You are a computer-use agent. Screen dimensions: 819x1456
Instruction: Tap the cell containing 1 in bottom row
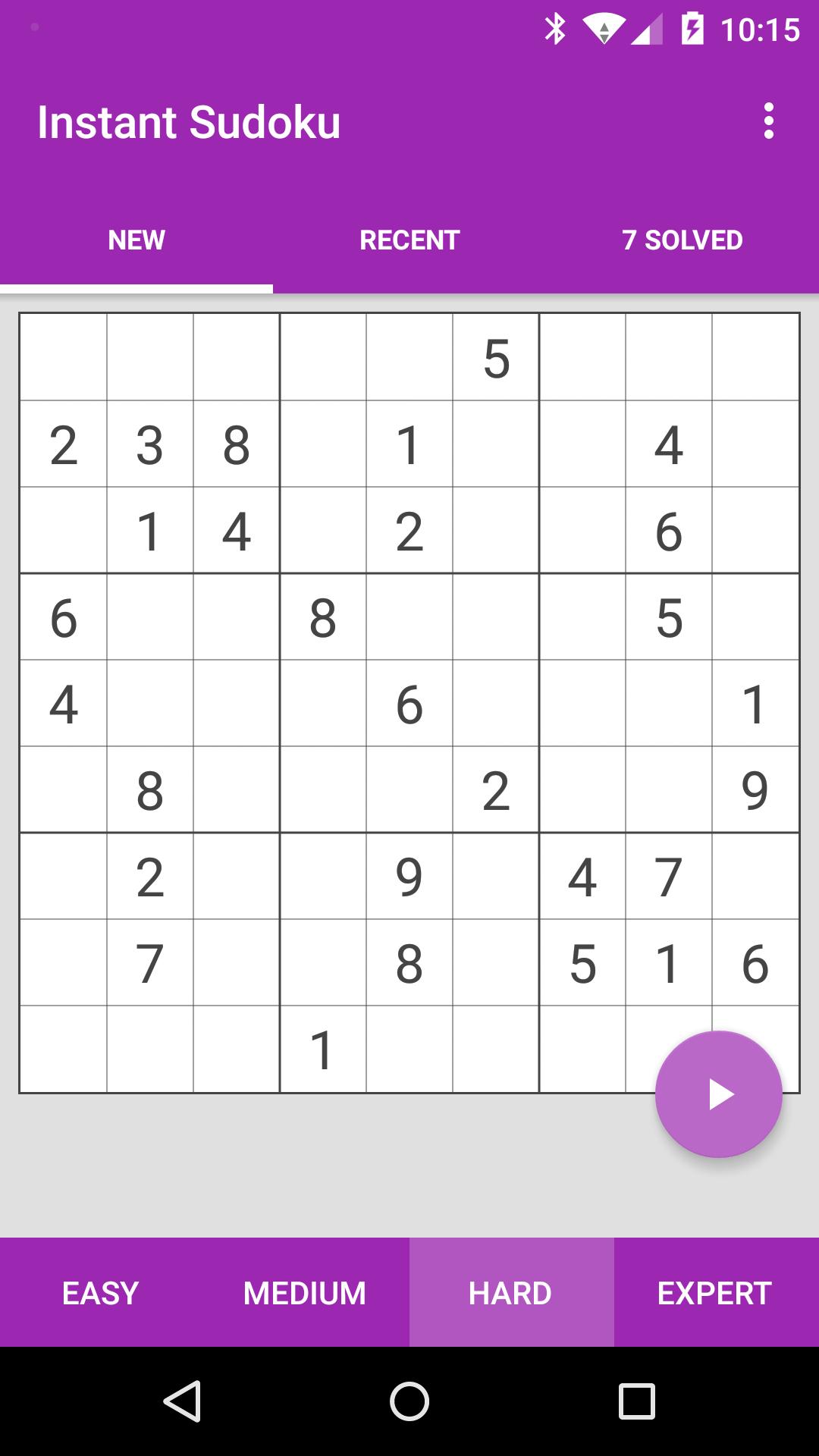pyautogui.click(x=323, y=1049)
